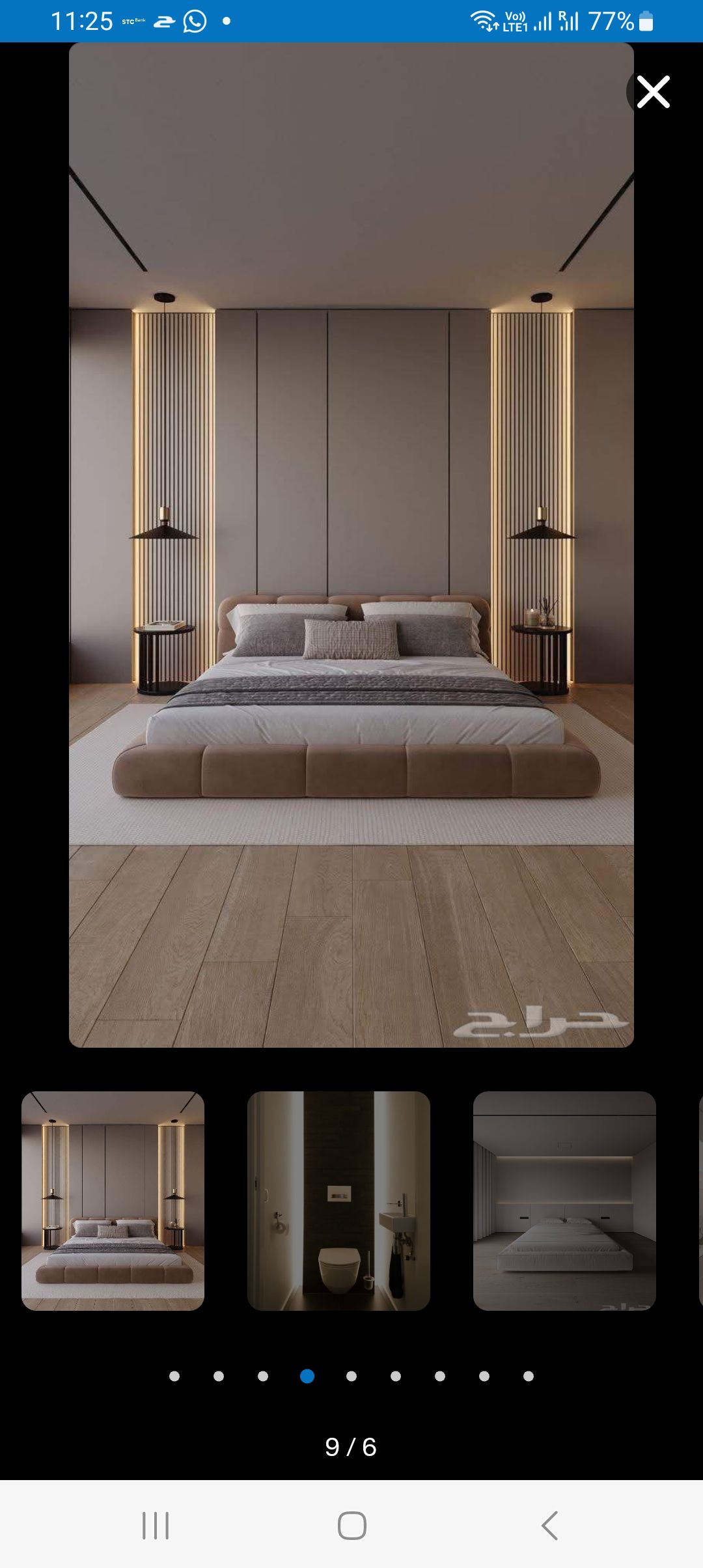The height and width of the screenshot is (1568, 703).
Task: Close the image gallery viewer
Action: 653,92
